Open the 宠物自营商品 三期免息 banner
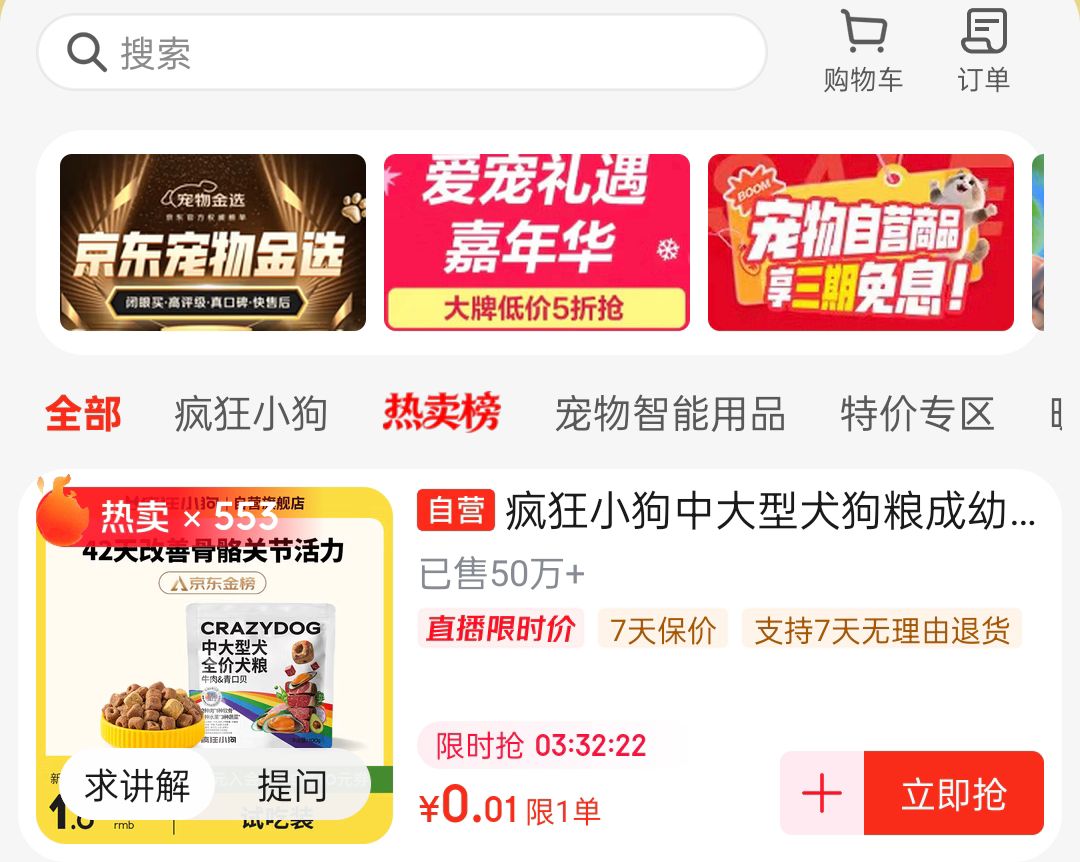 coord(861,243)
